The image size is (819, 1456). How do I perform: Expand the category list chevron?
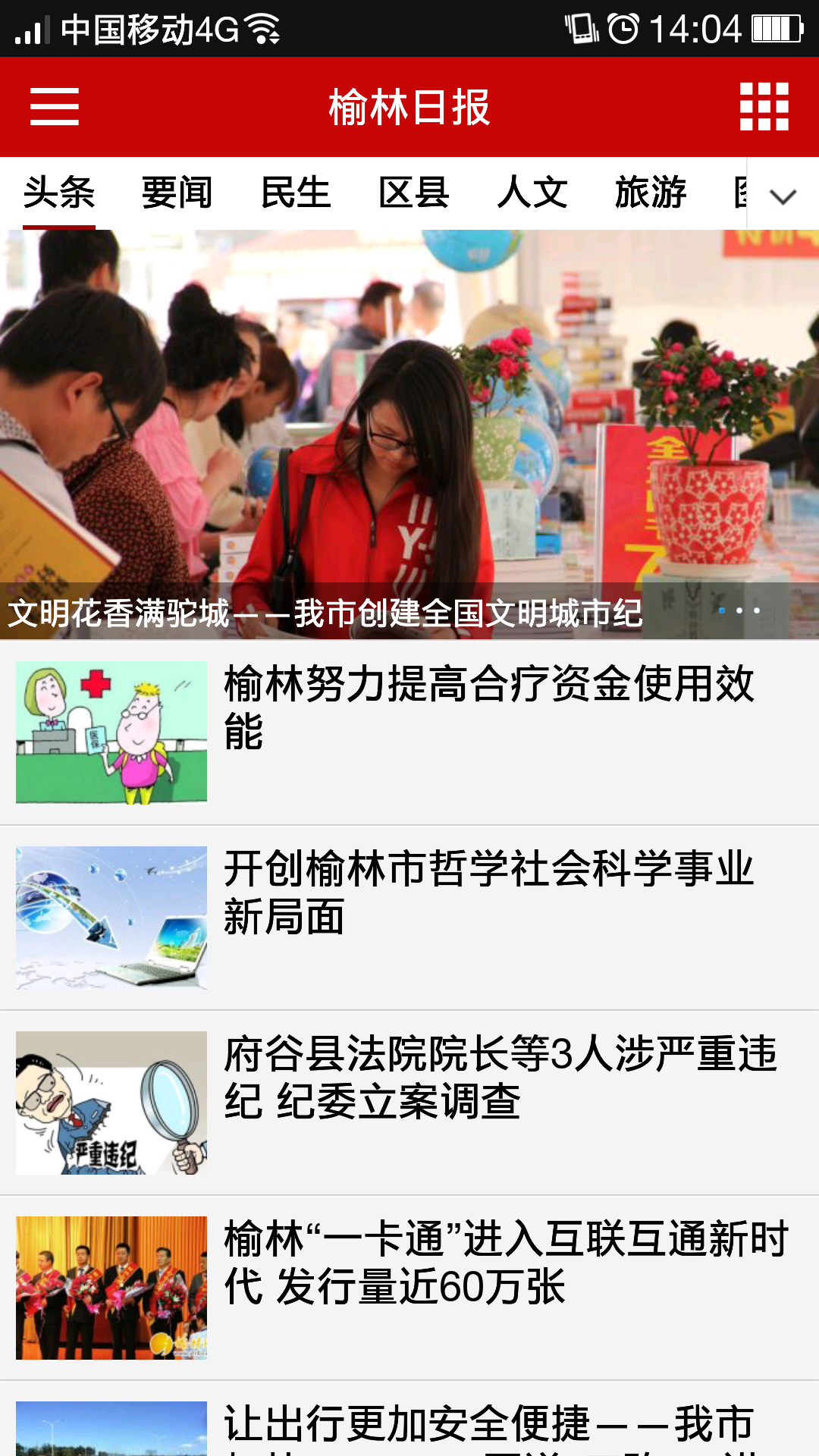click(x=783, y=196)
